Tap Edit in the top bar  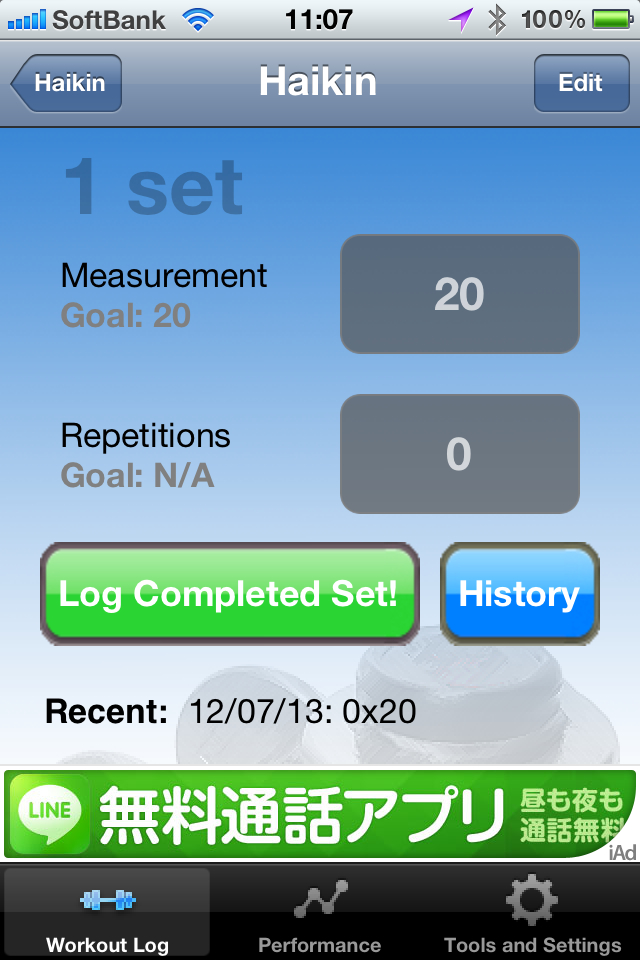(580, 83)
